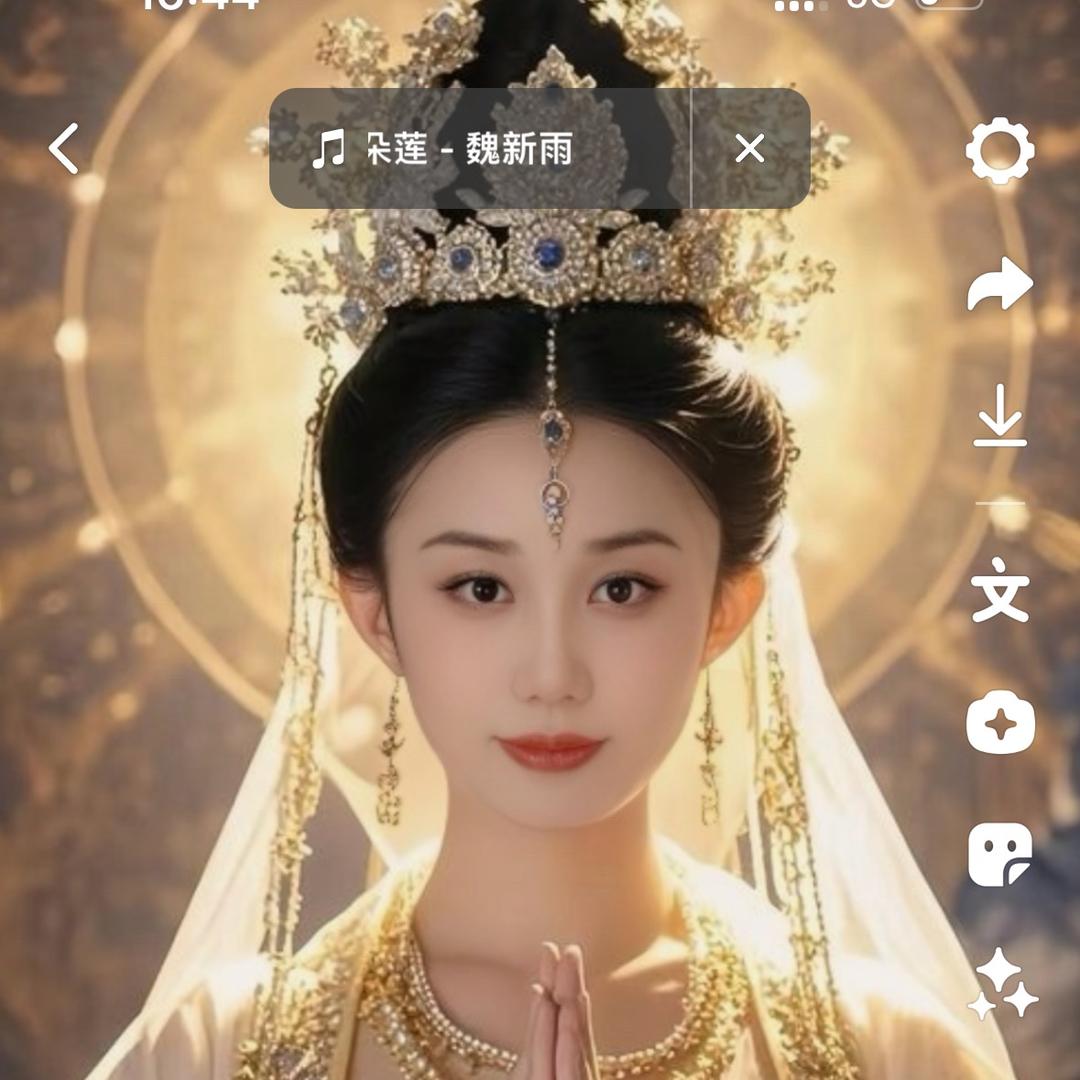Remove the selected music track

pos(749,149)
